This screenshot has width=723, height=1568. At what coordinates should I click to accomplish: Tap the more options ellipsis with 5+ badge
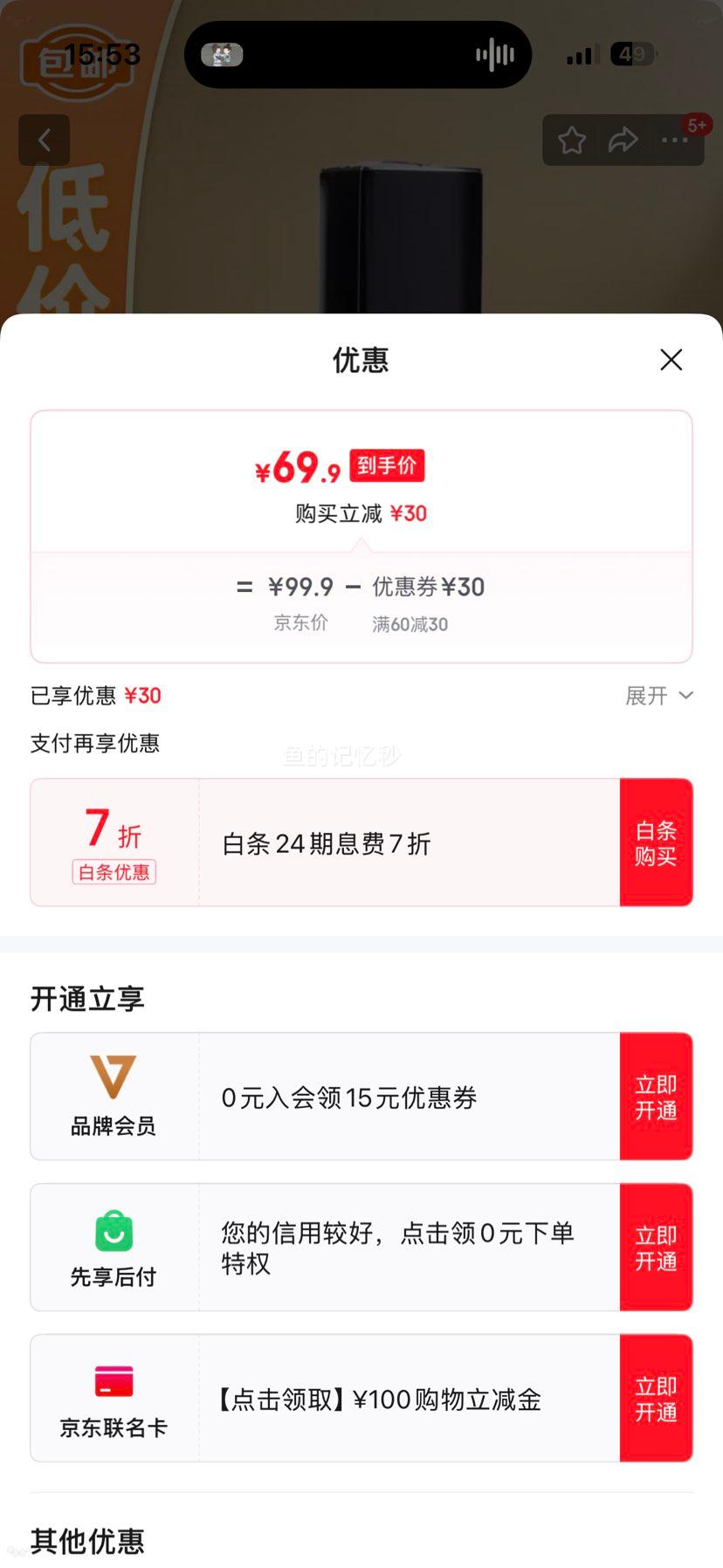[x=676, y=140]
